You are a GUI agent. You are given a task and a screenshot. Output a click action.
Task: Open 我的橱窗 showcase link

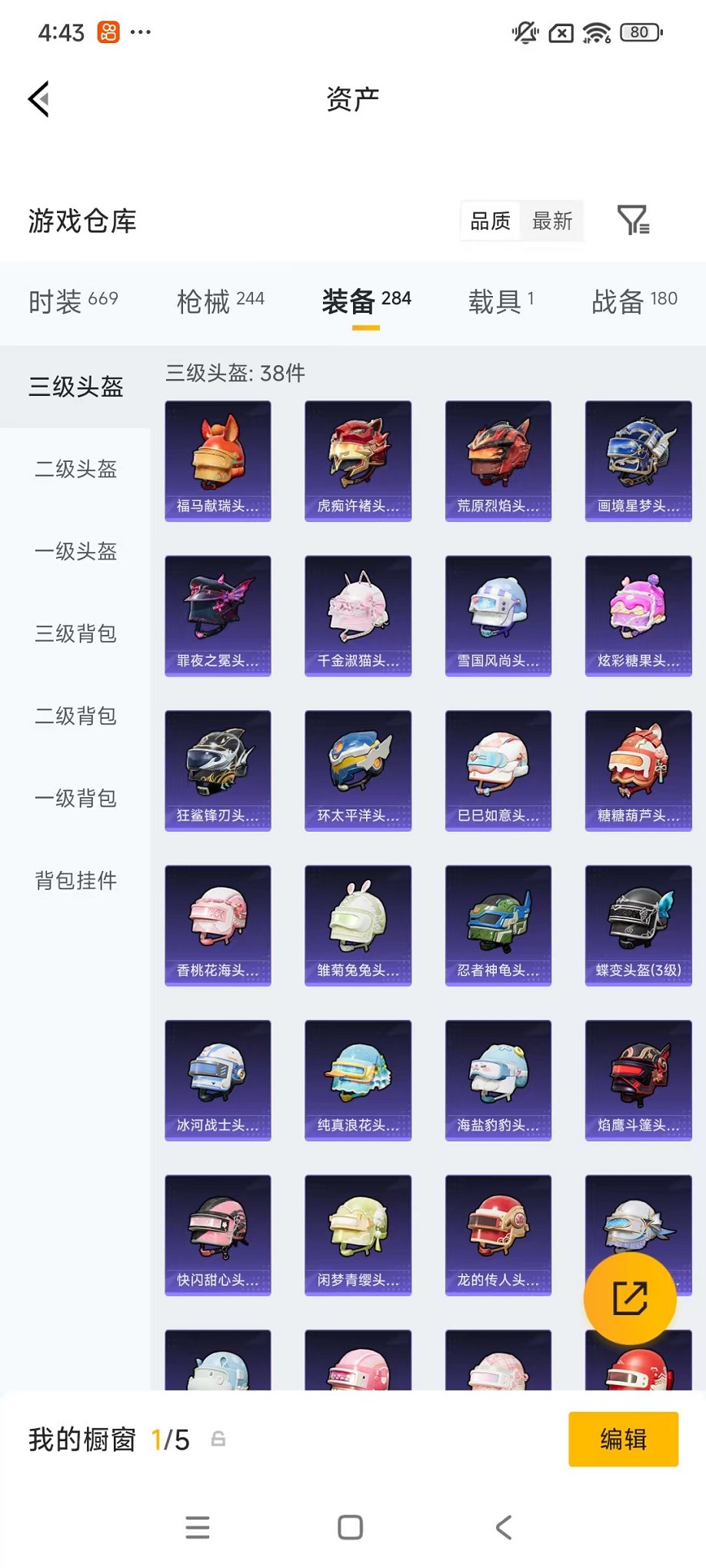coord(81,1439)
